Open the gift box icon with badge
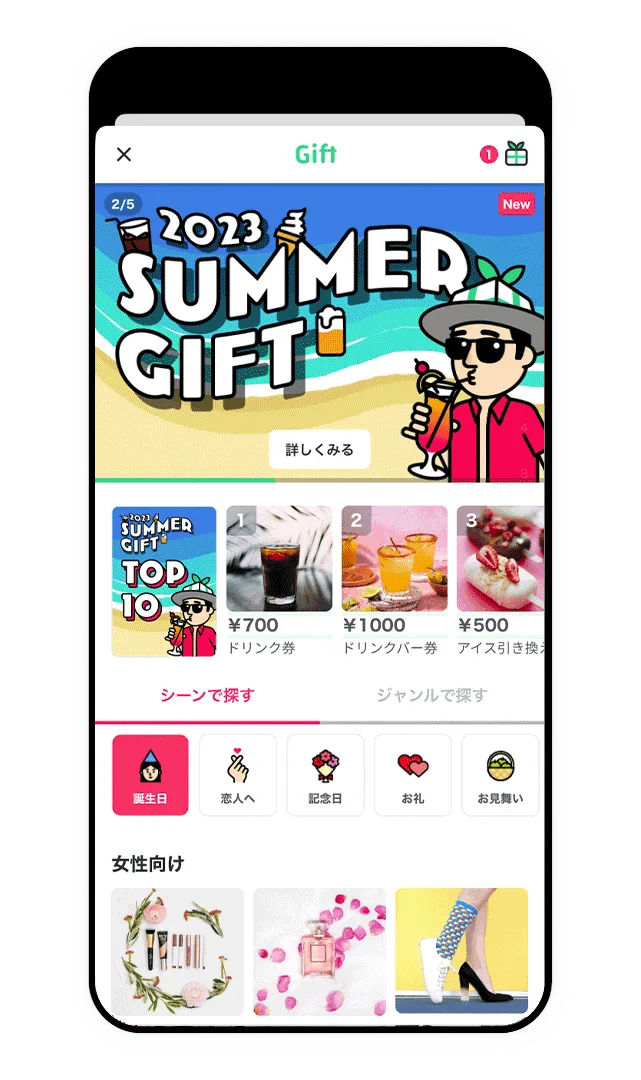 [515, 154]
